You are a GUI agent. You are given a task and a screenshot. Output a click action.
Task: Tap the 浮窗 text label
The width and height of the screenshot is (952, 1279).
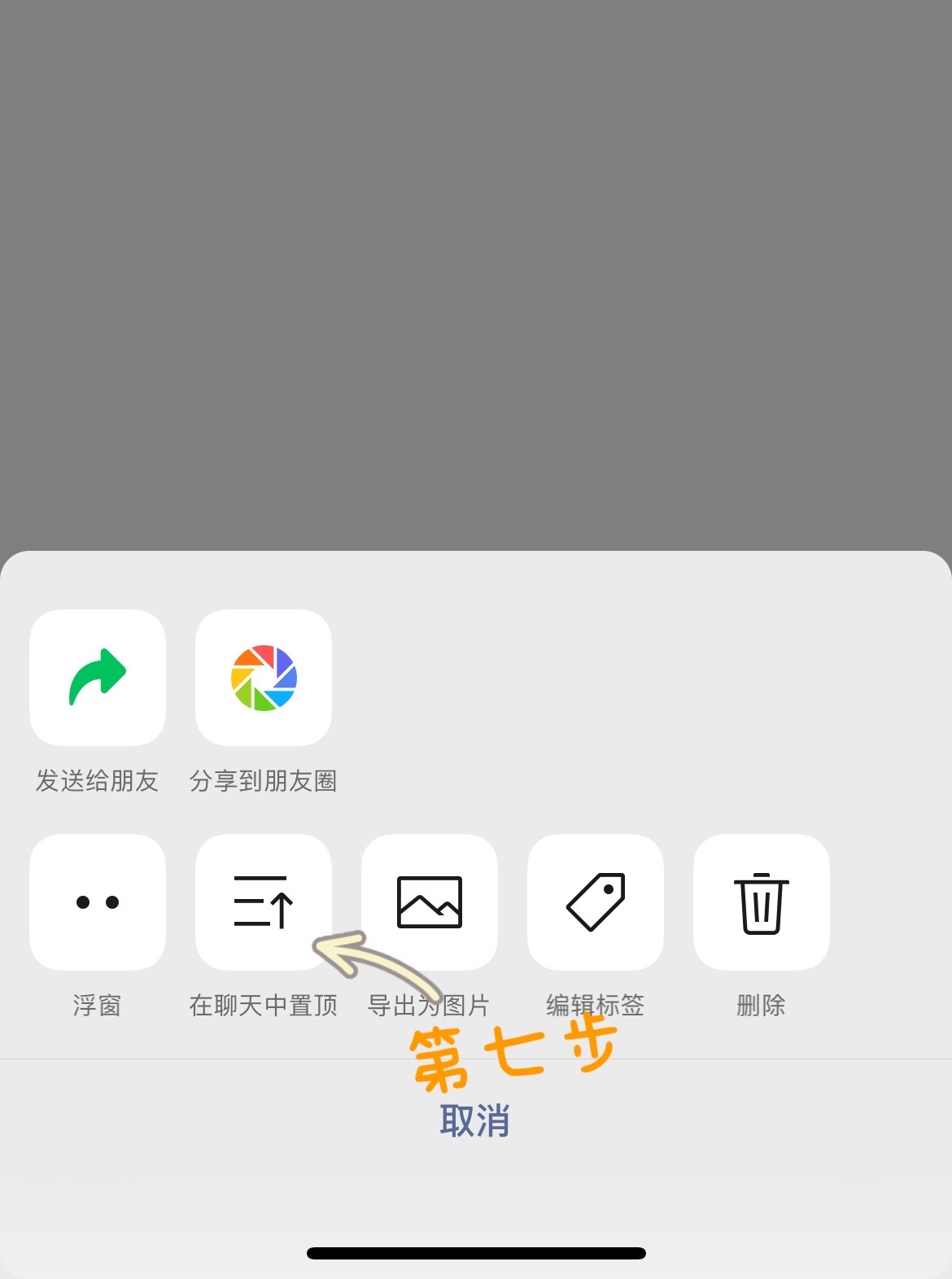coord(97,1006)
